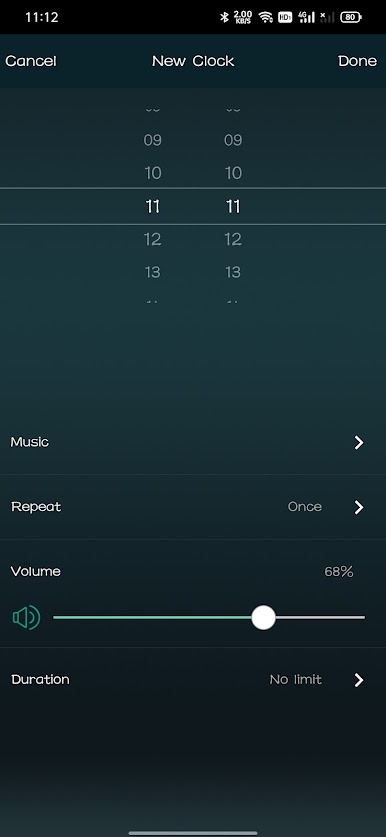Open the Duration setting showing No limit
Image resolution: width=386 pixels, height=837 pixels.
(x=193, y=680)
